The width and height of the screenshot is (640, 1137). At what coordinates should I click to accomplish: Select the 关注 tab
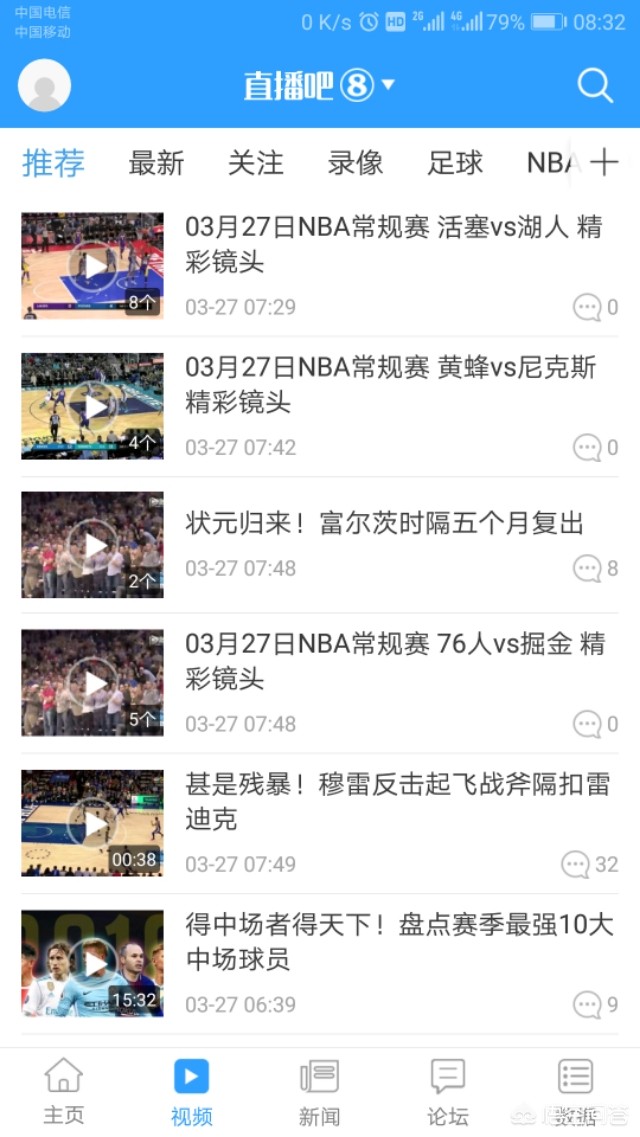(x=256, y=163)
